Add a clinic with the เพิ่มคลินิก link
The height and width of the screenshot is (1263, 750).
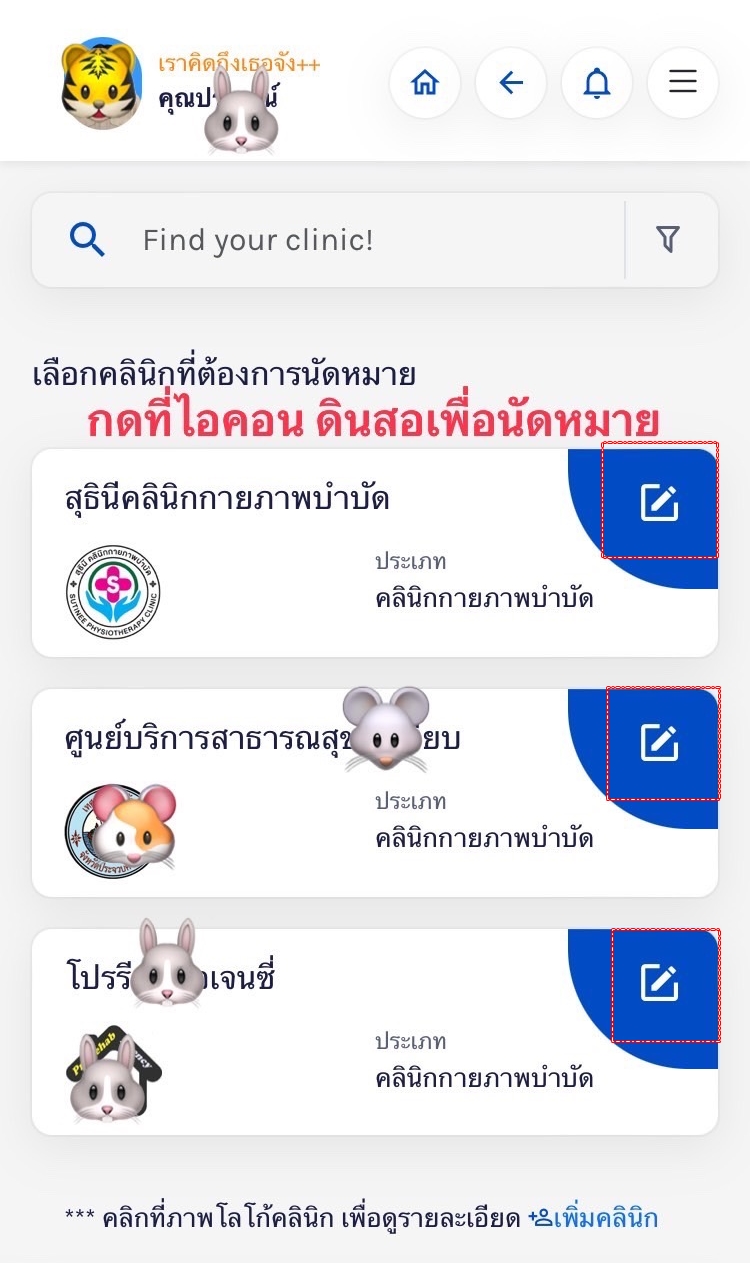point(593,1218)
